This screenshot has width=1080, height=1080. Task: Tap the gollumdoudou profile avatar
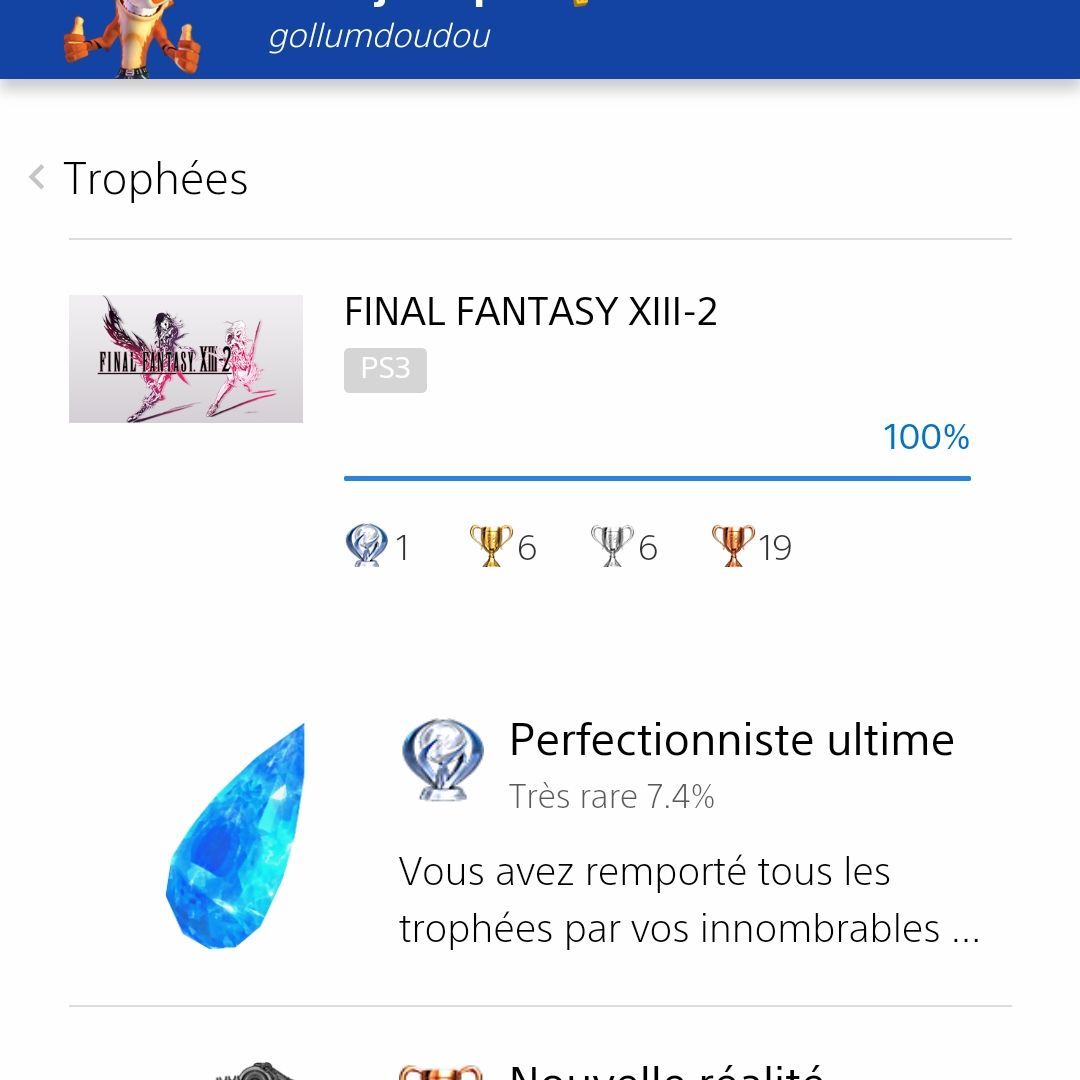(132, 38)
